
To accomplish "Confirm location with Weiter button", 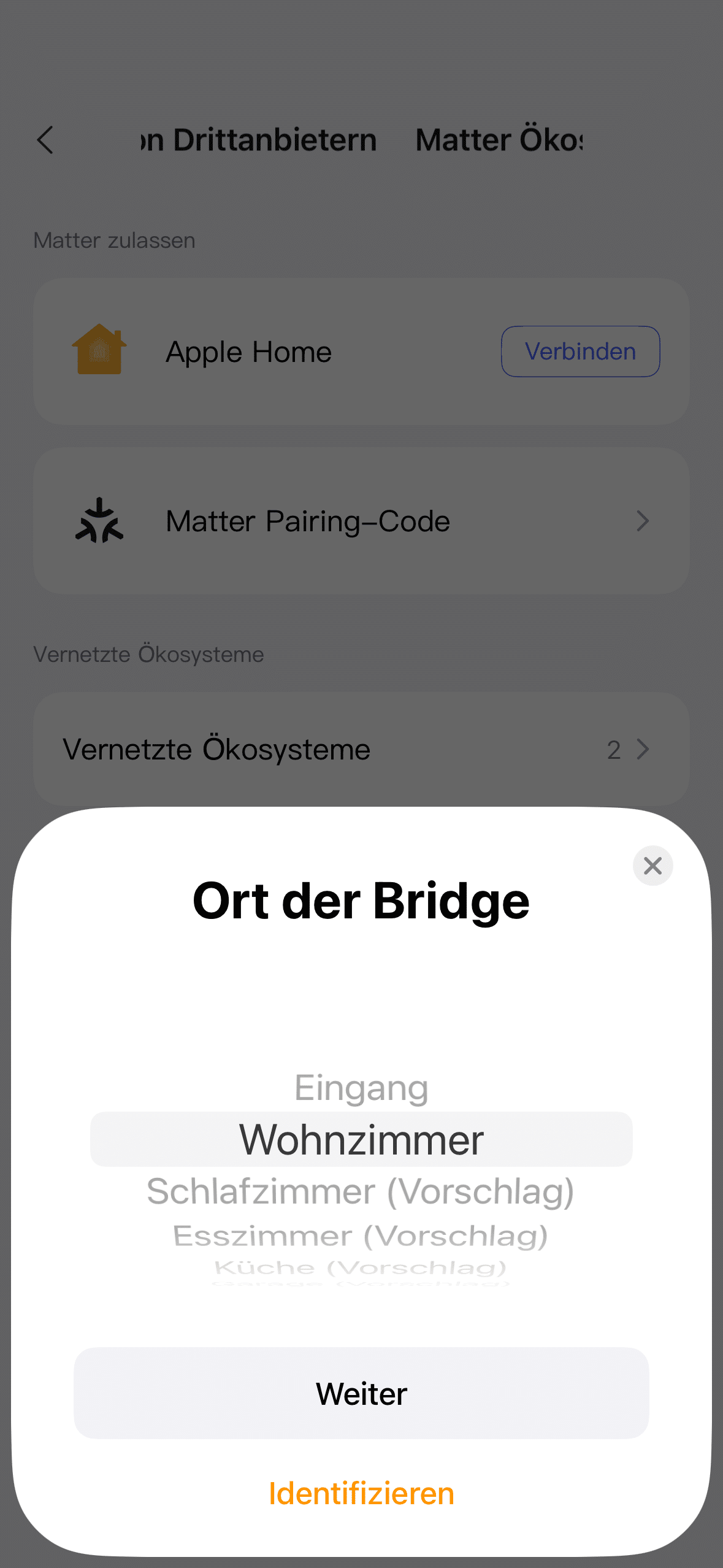I will coord(361,1393).
